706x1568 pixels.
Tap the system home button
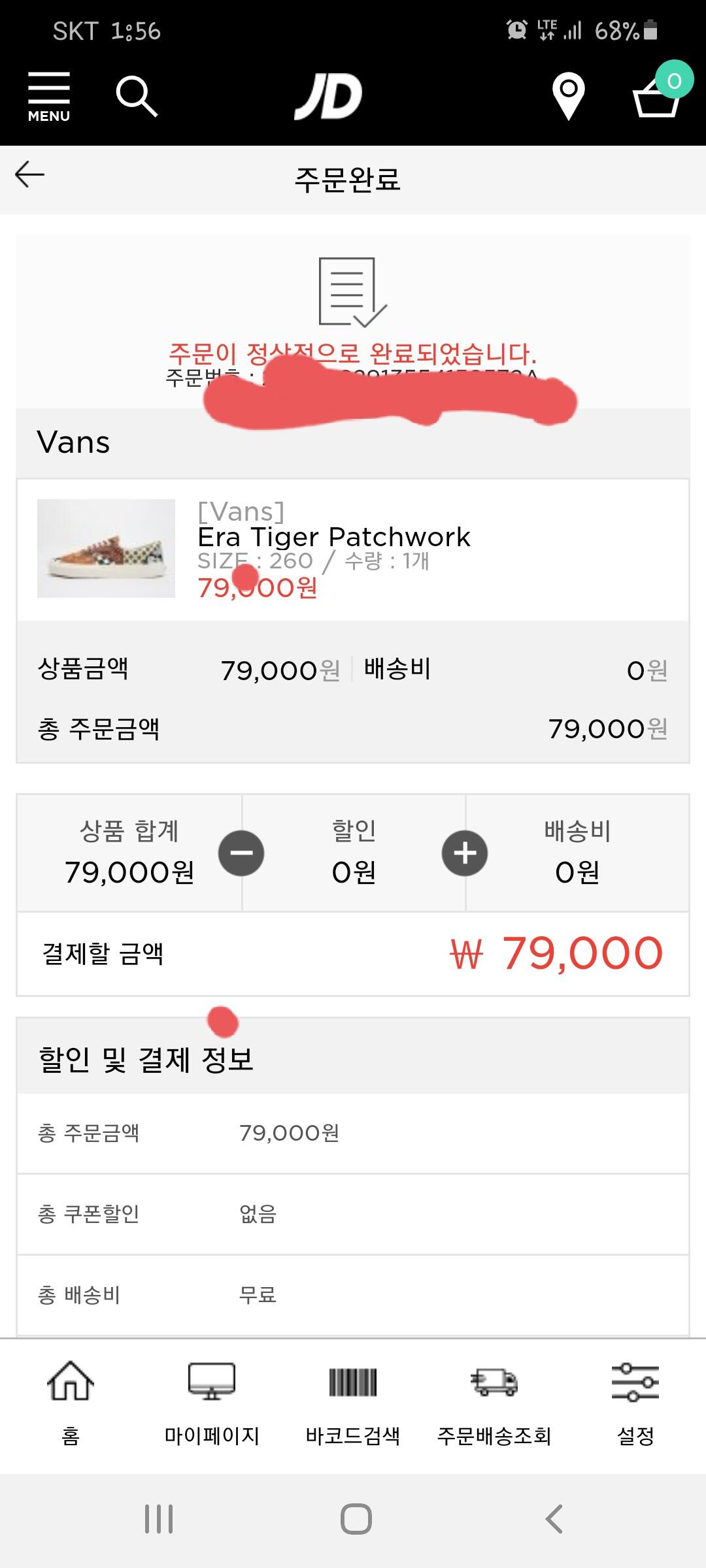[356, 1518]
